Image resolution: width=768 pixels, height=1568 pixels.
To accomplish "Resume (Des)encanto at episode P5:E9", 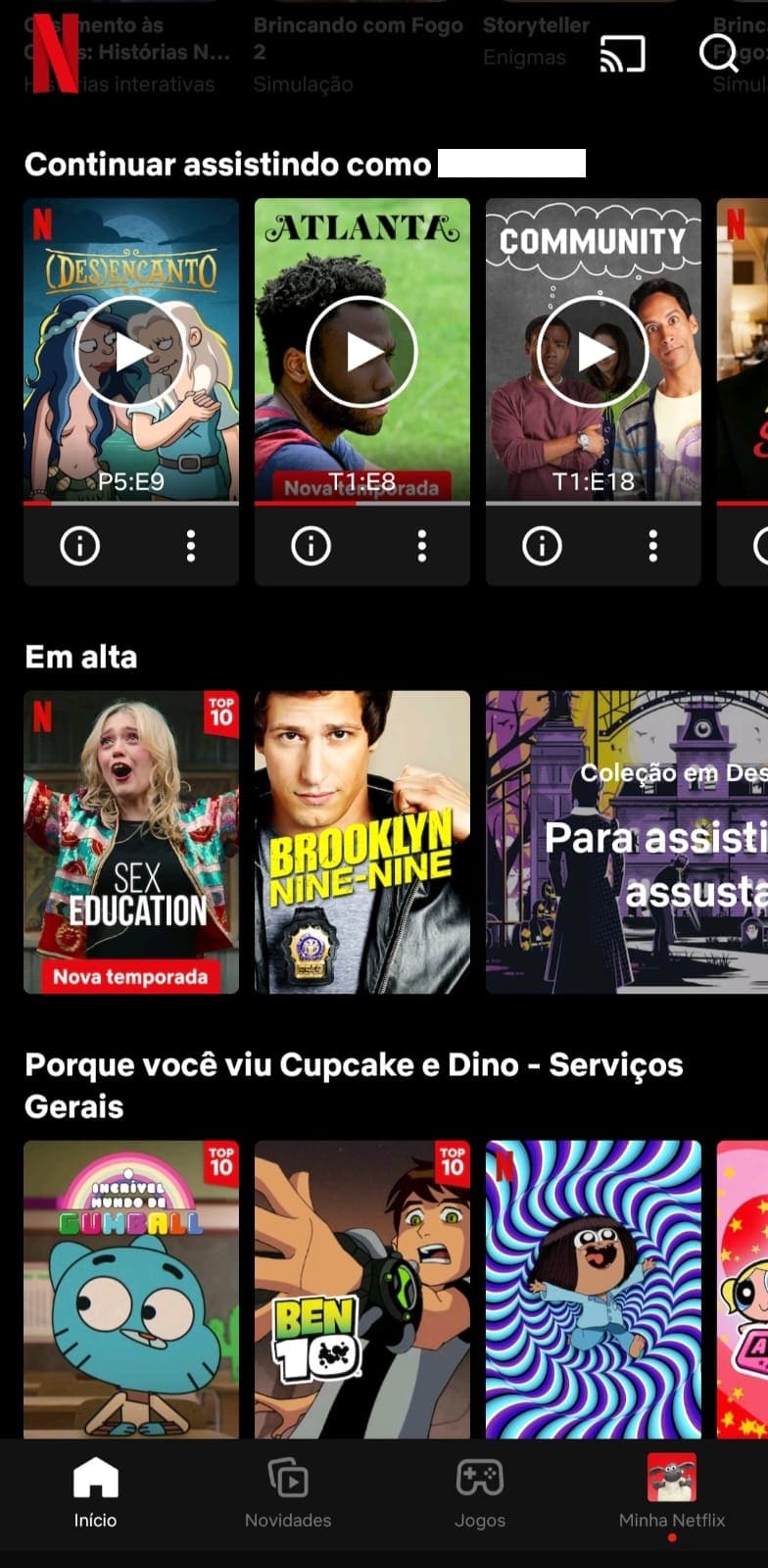I will pos(131,351).
